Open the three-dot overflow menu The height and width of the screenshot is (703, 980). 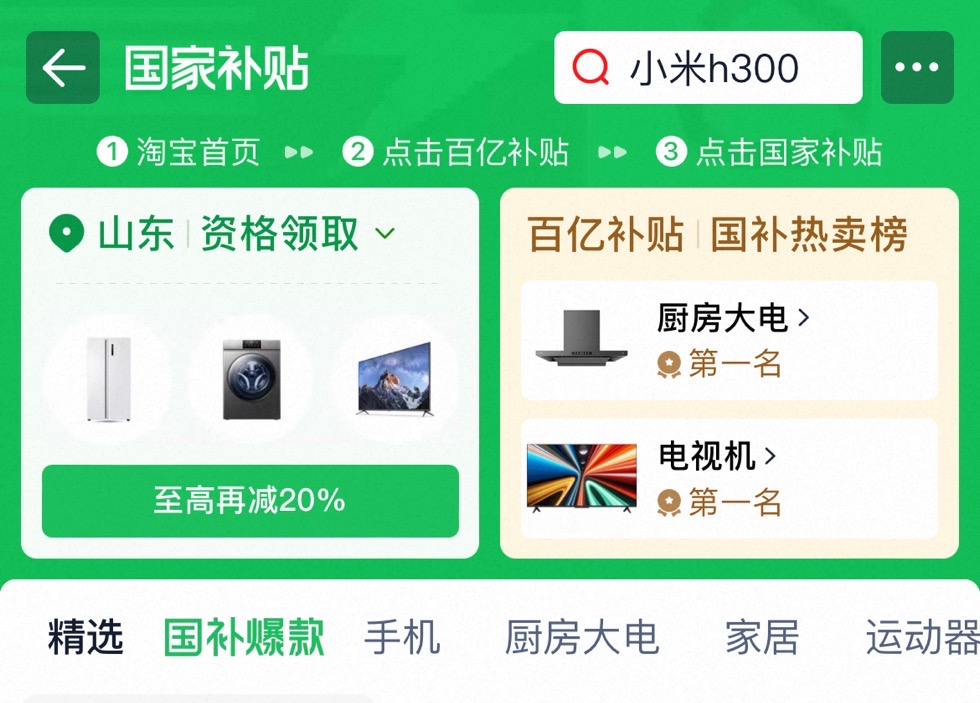917,68
